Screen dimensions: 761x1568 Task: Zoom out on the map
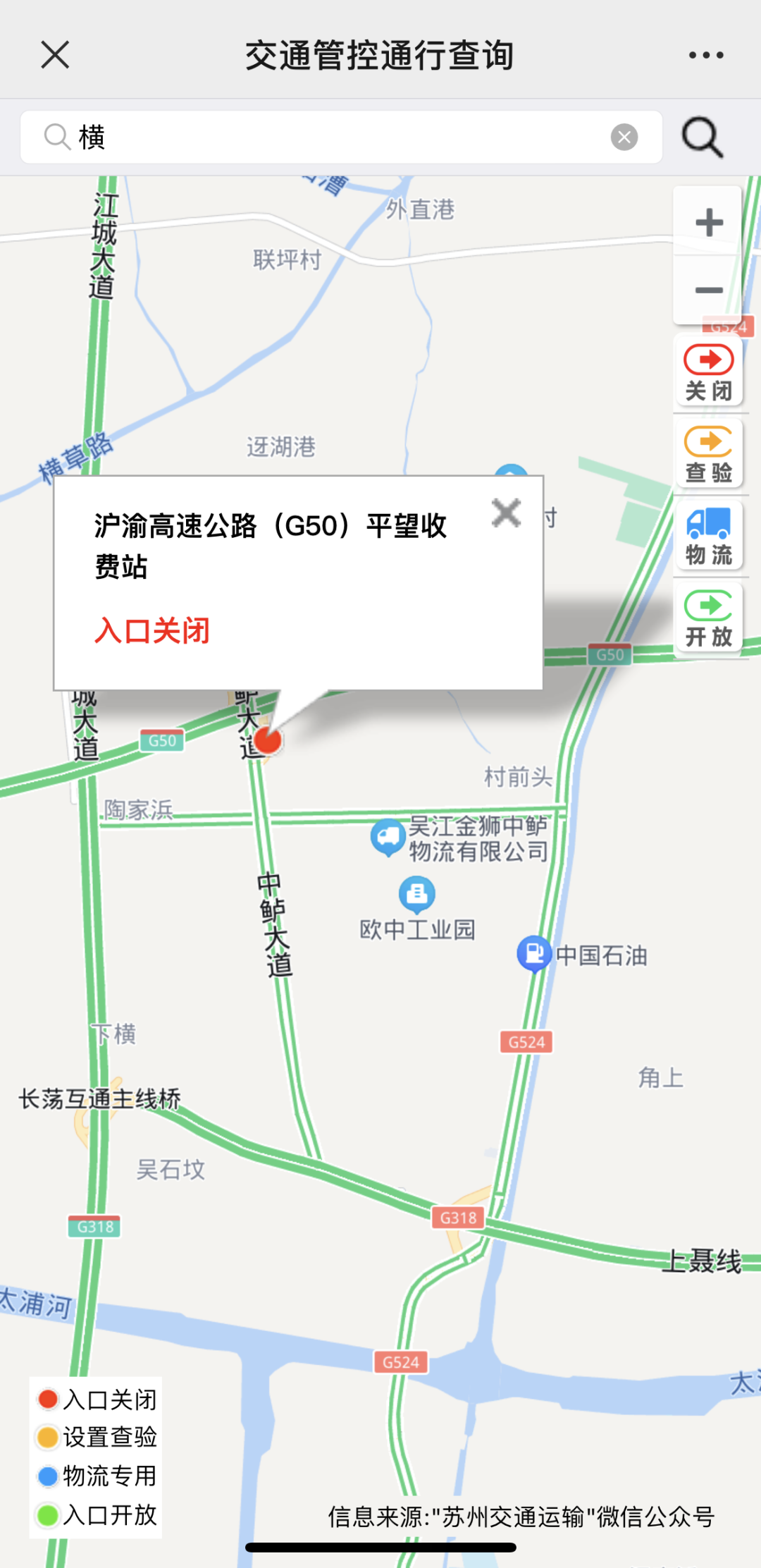click(709, 290)
